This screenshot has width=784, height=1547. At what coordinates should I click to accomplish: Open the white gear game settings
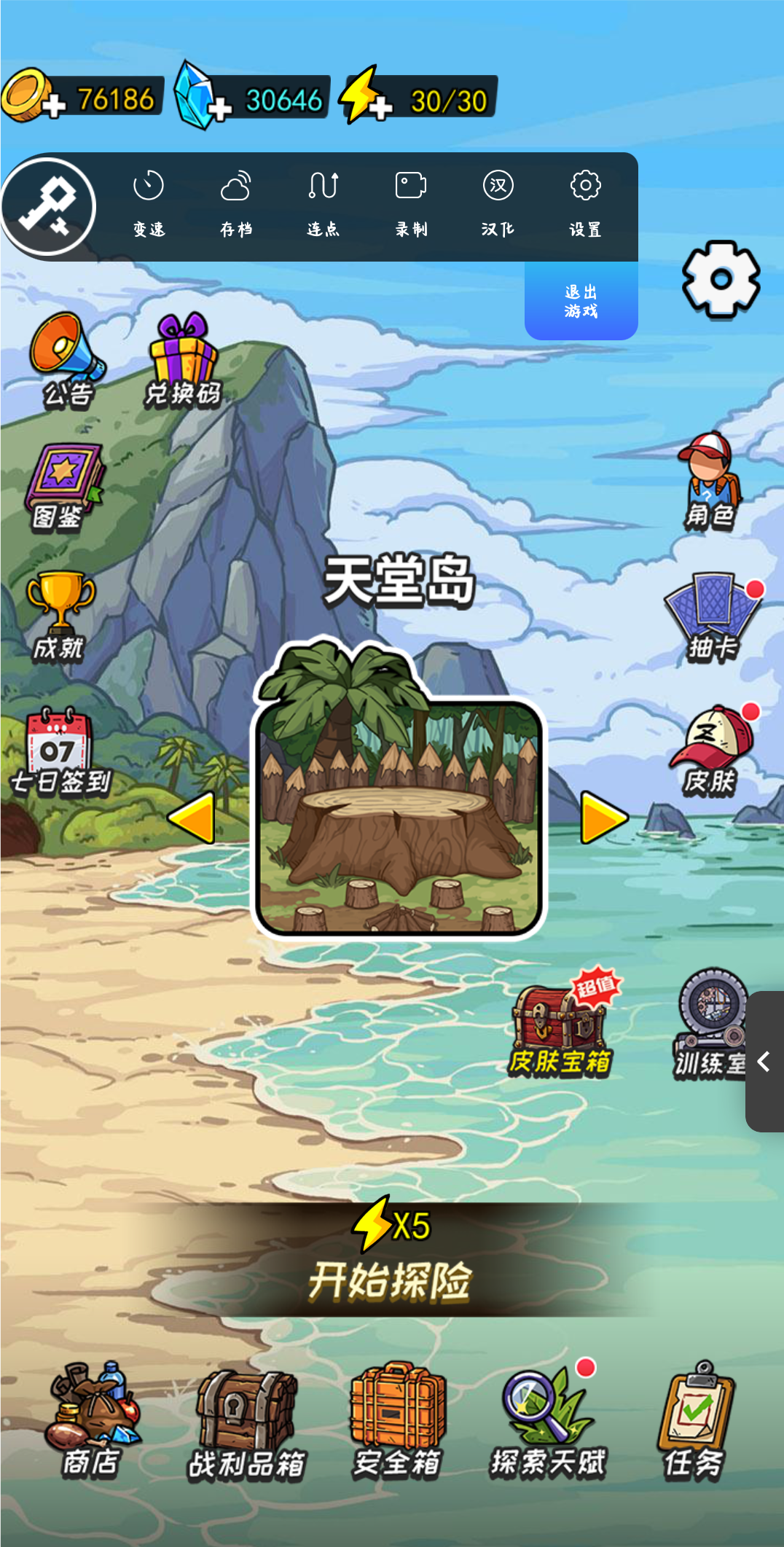(721, 279)
